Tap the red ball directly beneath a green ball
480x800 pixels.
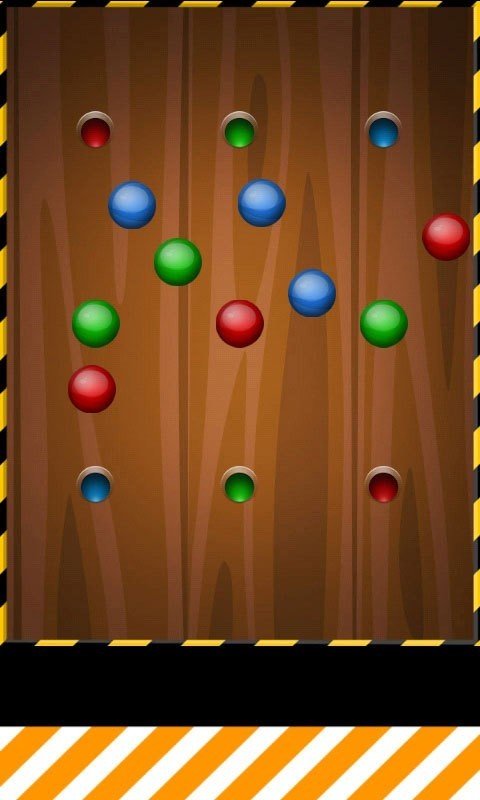(x=92, y=389)
